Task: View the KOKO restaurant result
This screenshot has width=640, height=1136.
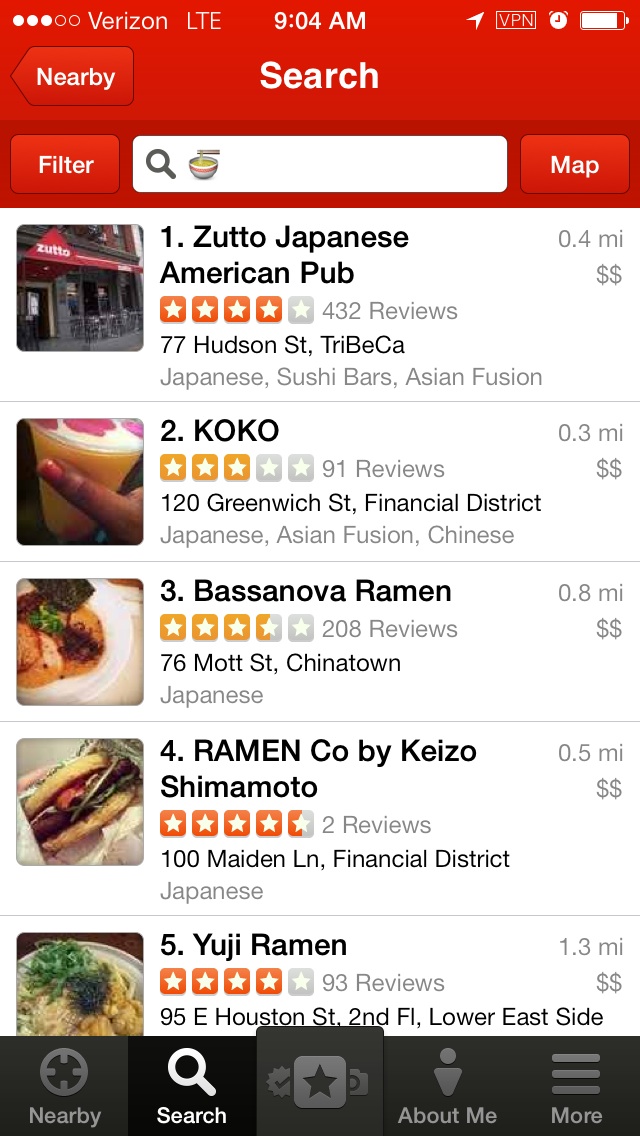Action: pyautogui.click(x=320, y=482)
